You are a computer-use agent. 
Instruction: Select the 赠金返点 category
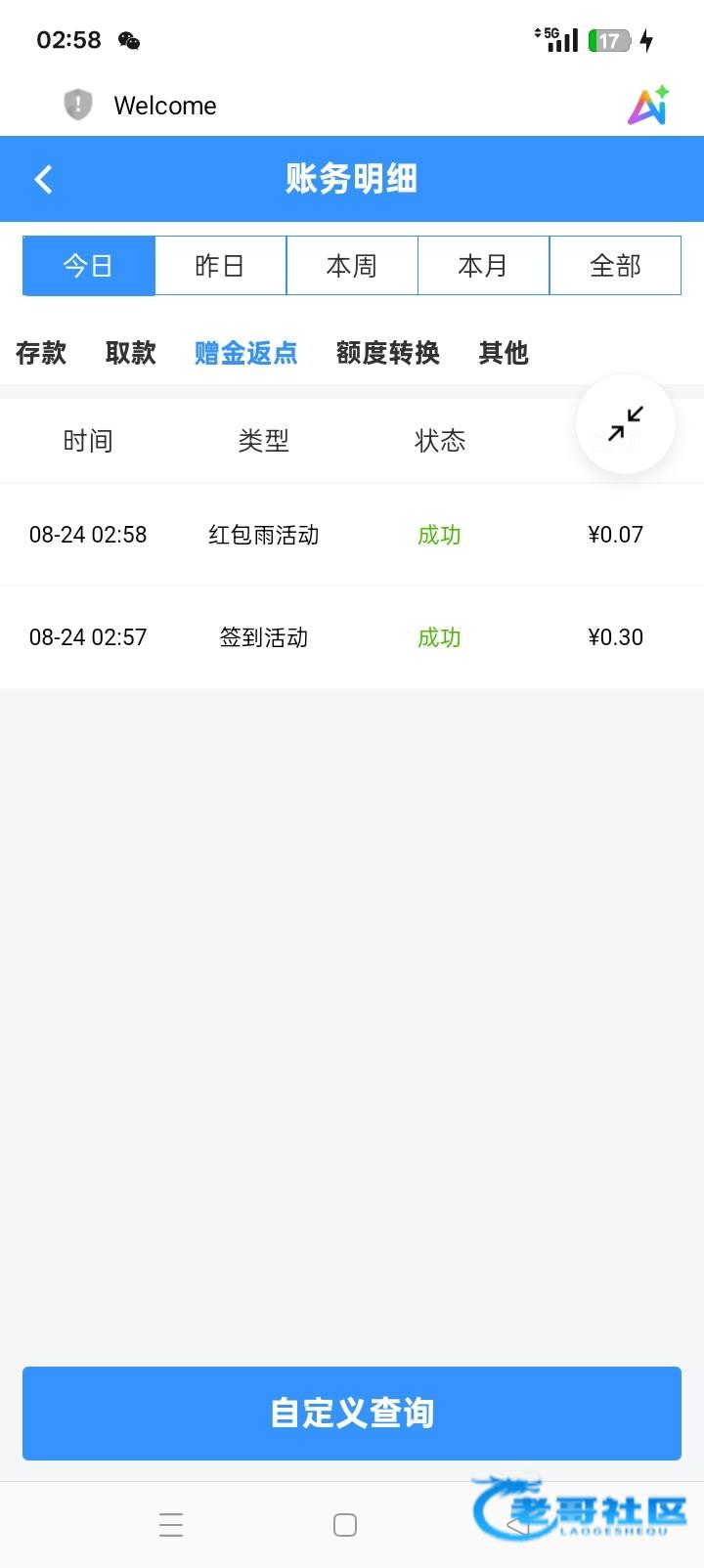click(x=245, y=353)
